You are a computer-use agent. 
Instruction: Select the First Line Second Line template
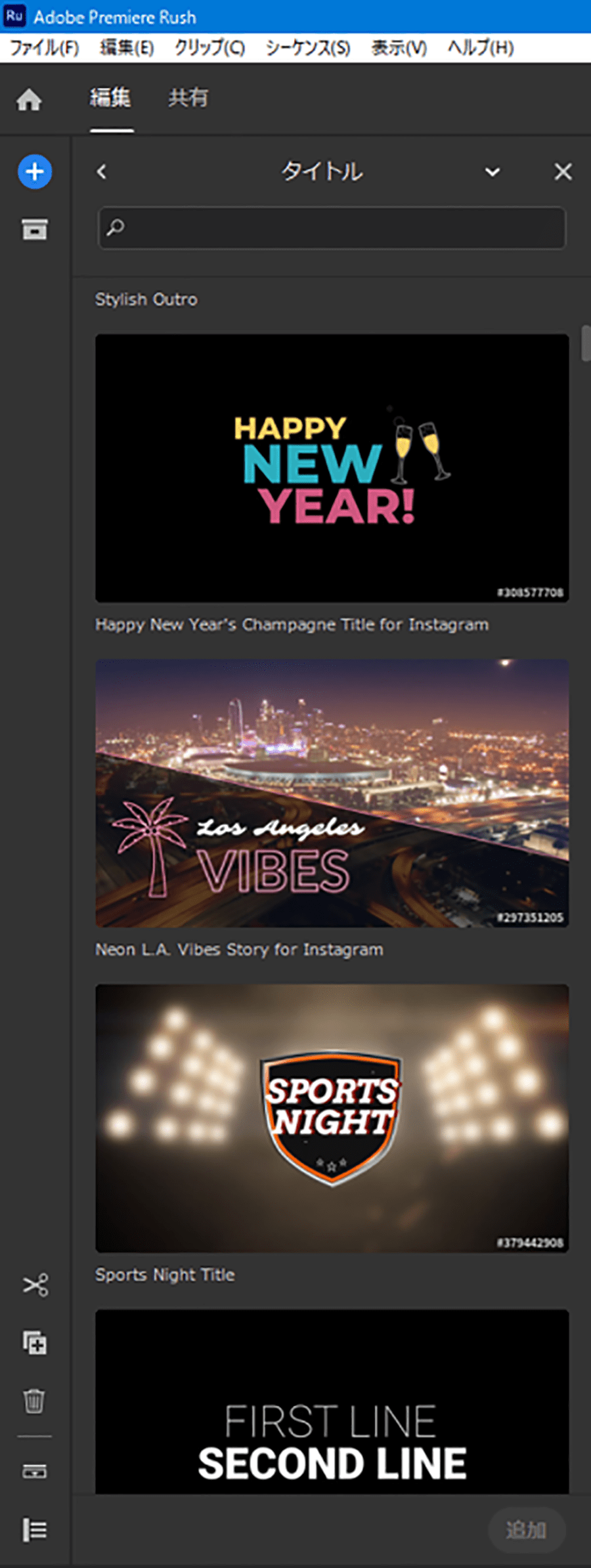pos(332,1401)
